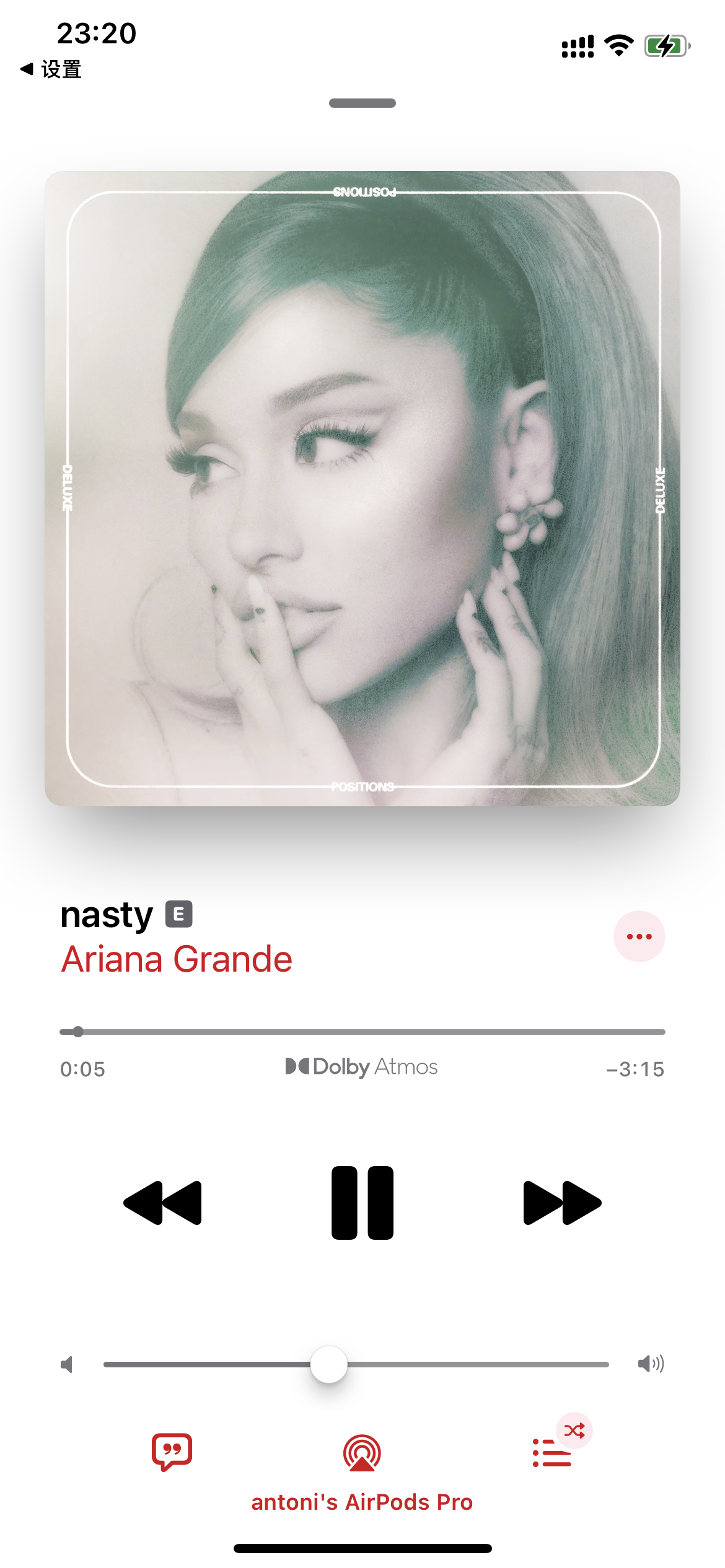Show lyrics for the current song
This screenshot has height=1568, width=725.
point(172,1451)
